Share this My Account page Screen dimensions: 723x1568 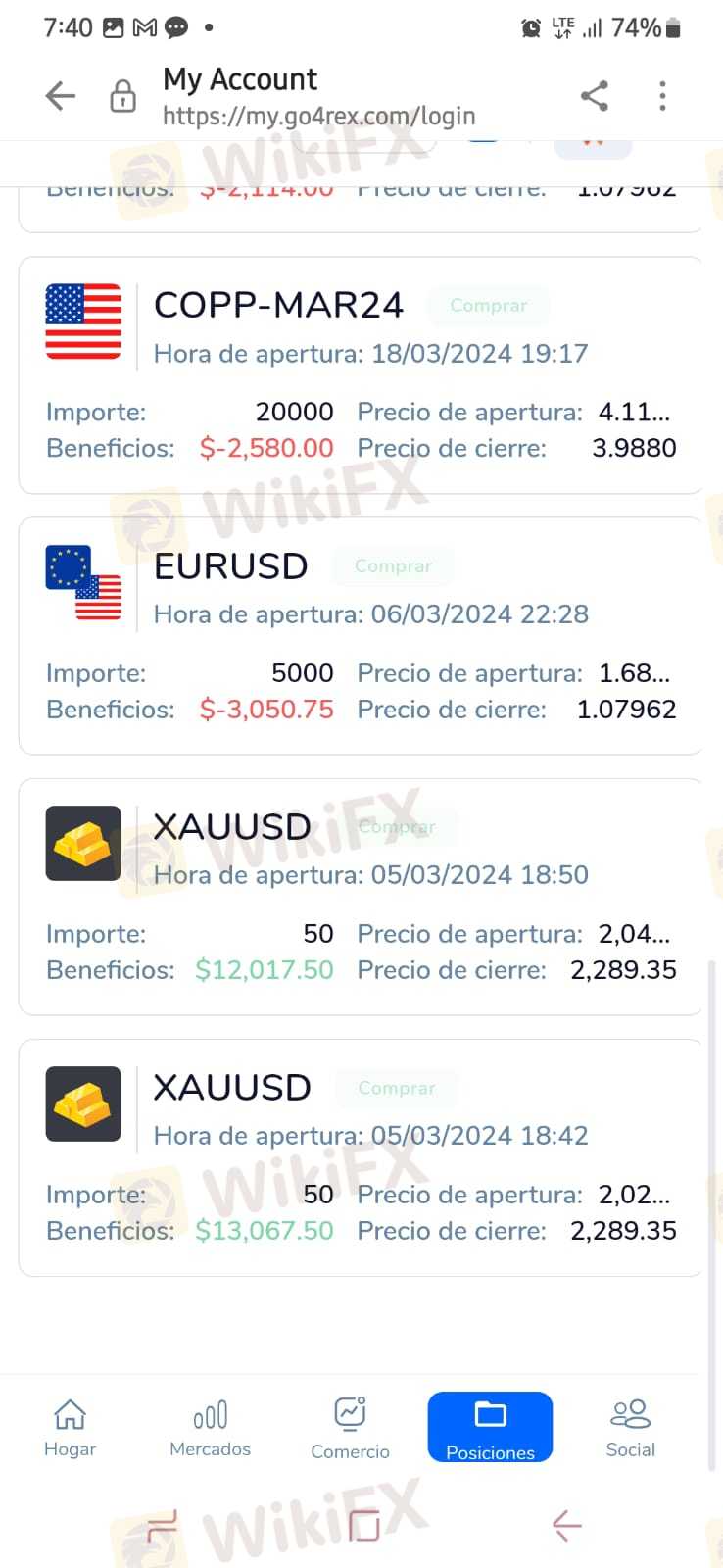[x=595, y=96]
